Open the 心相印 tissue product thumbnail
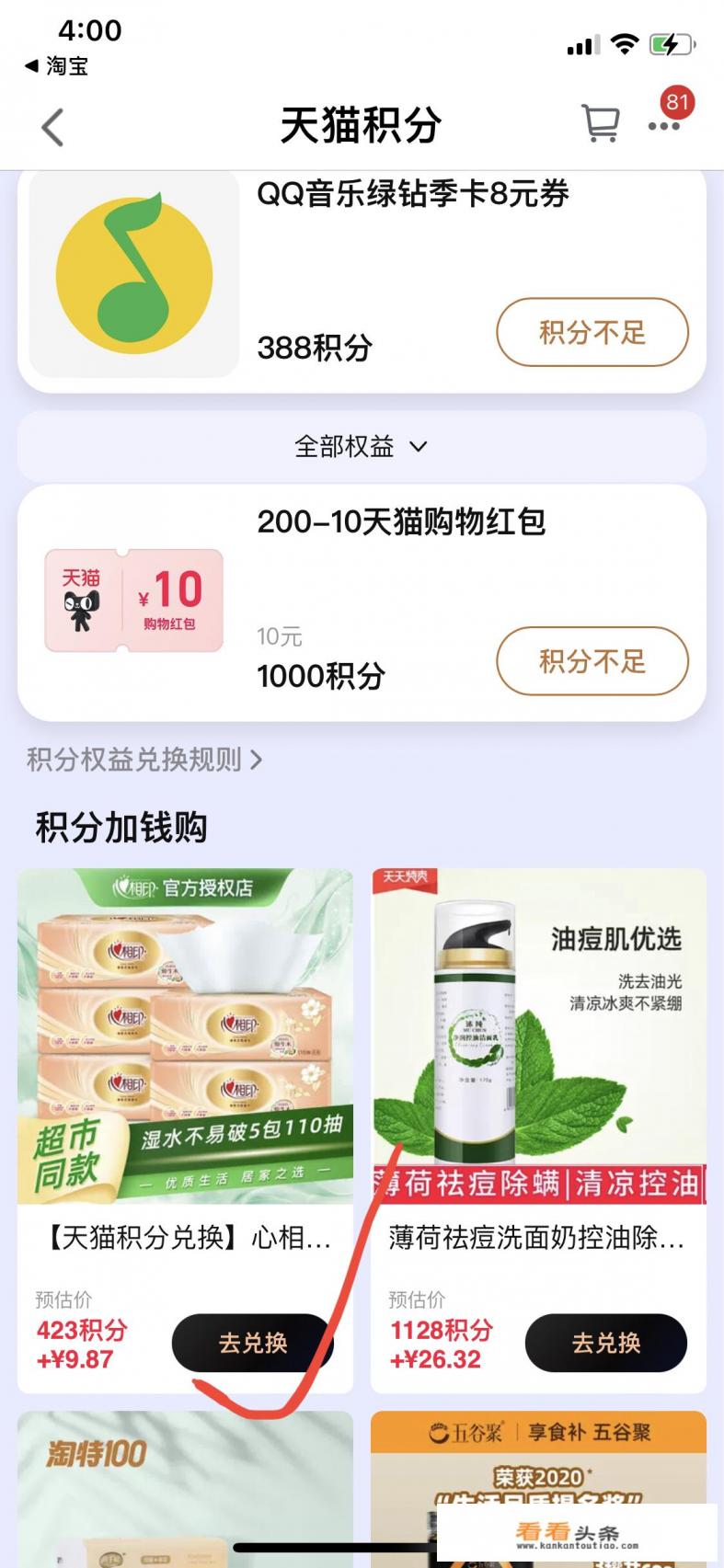The image size is (724, 1568). pos(184,1030)
